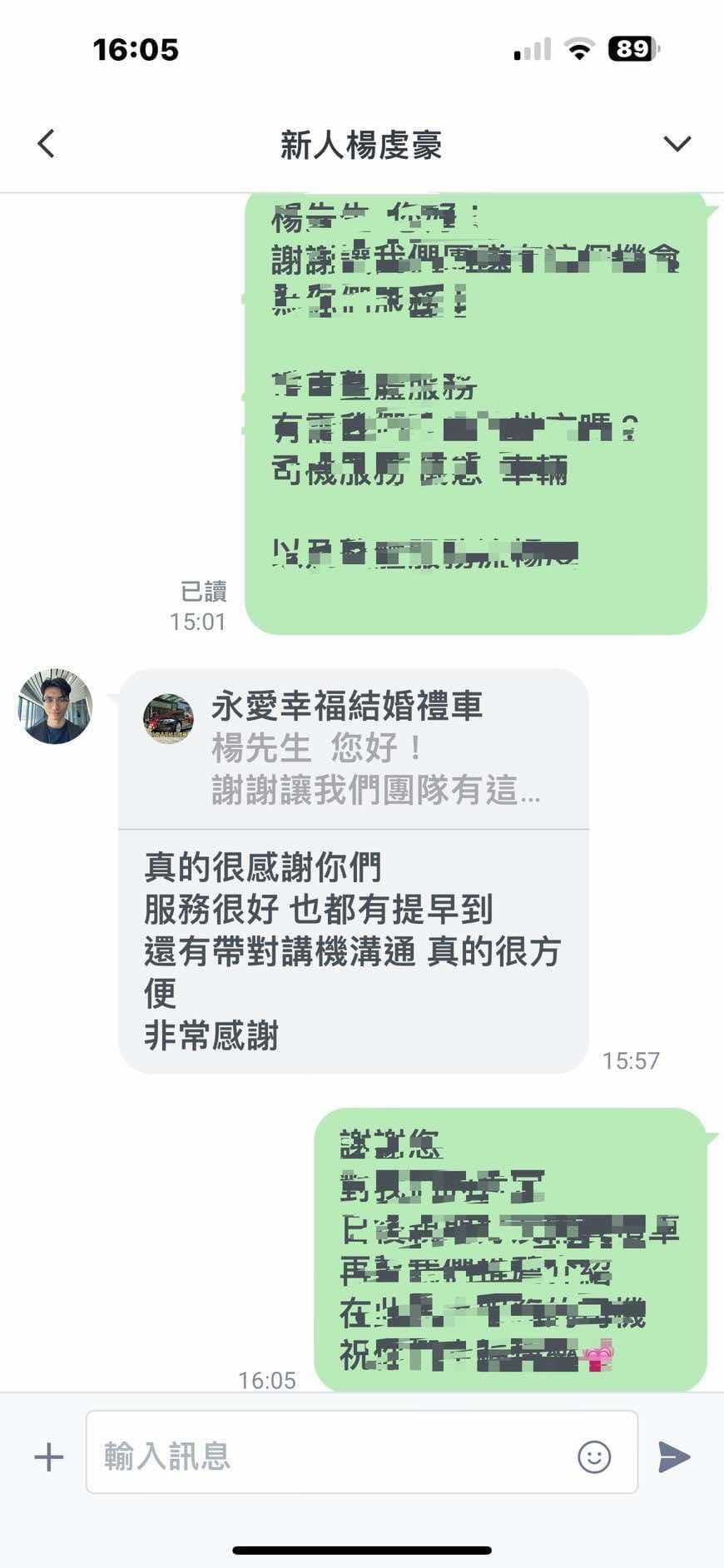Screen dimensions: 724x1568
Task: Open the sender's profile picture
Action: point(55,706)
